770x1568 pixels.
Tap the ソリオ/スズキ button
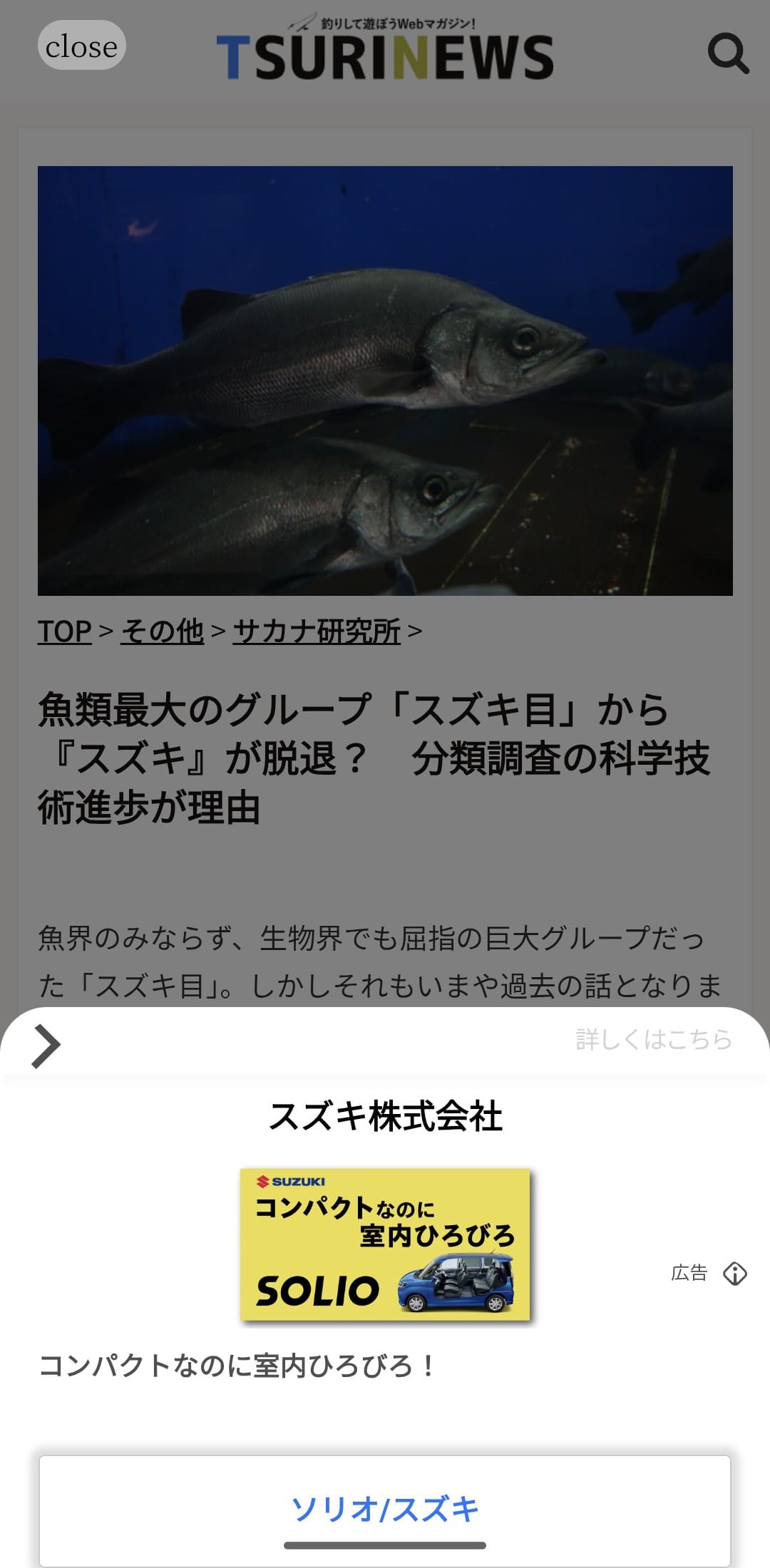coord(385,1509)
